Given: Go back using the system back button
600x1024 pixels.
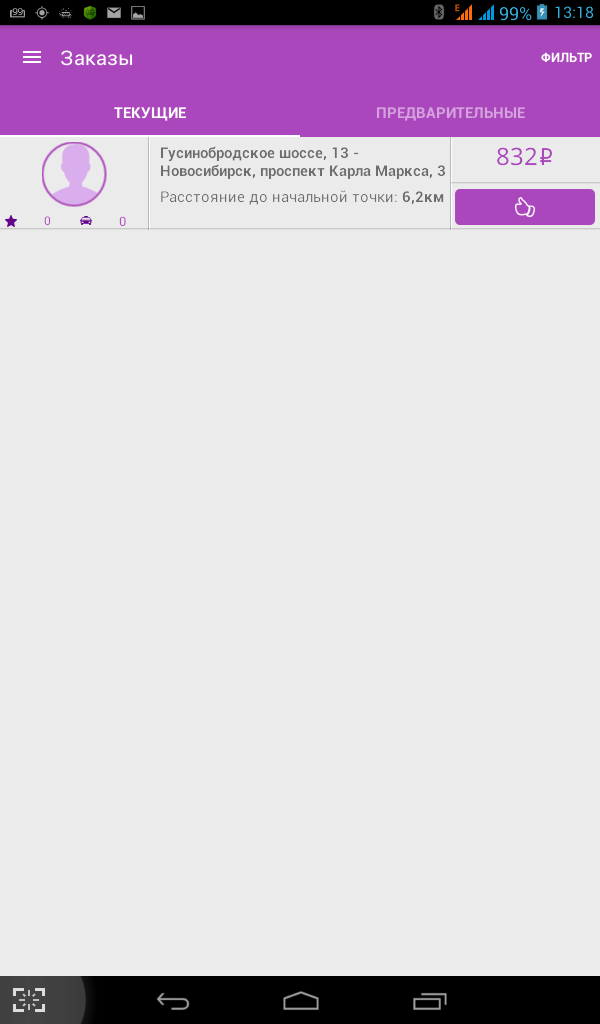Looking at the screenshot, I should click(173, 1000).
